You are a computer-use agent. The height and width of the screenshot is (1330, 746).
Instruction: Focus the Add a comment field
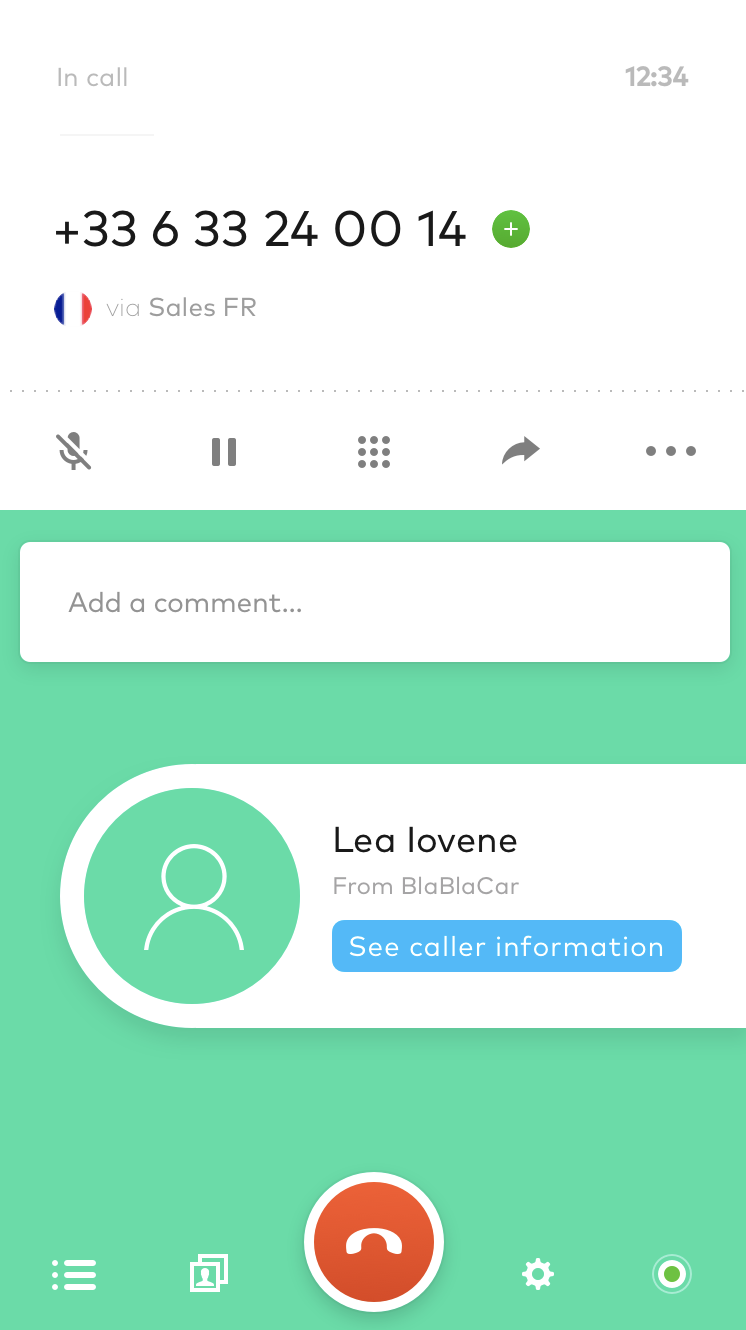(x=374, y=602)
